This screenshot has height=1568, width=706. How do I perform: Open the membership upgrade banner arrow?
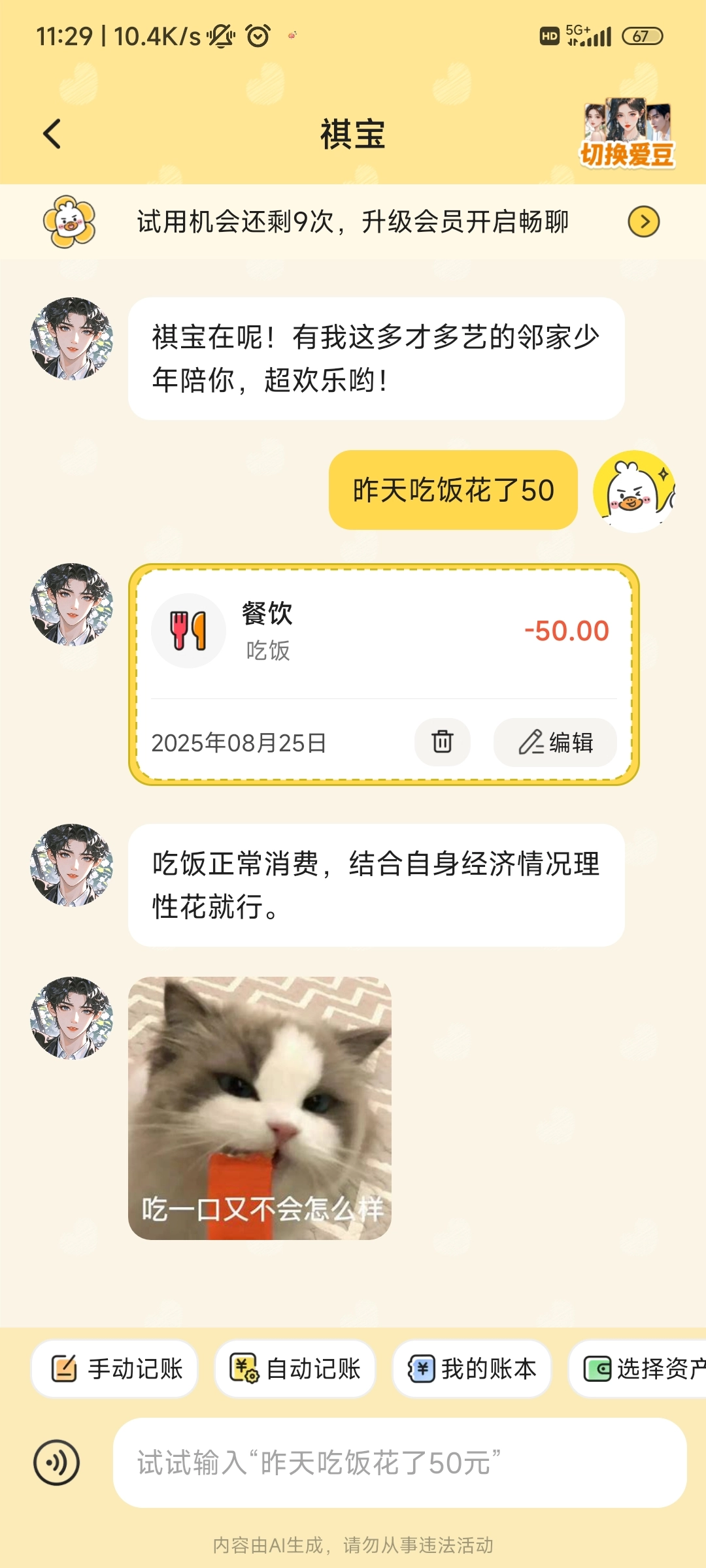click(x=643, y=222)
